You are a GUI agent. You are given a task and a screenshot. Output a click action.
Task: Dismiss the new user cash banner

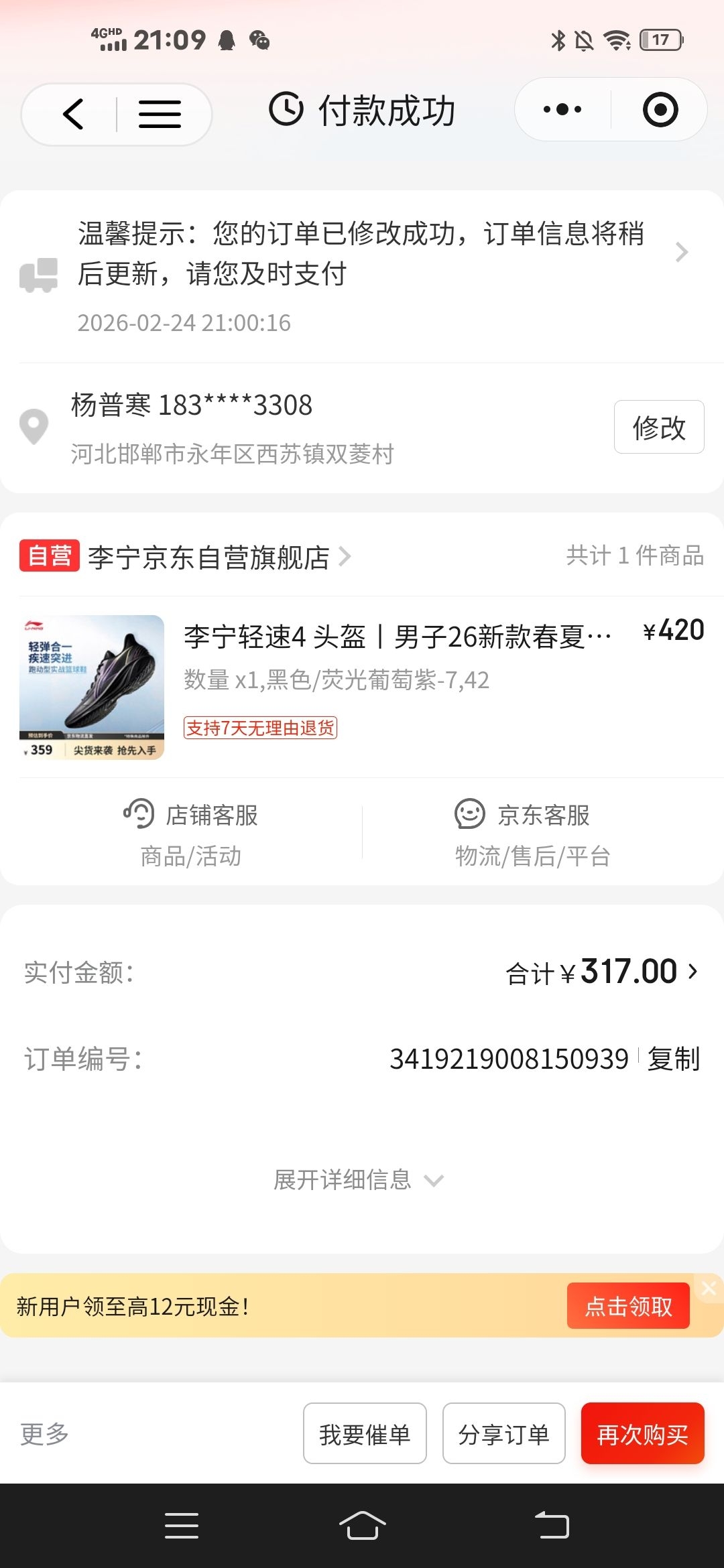[709, 1287]
